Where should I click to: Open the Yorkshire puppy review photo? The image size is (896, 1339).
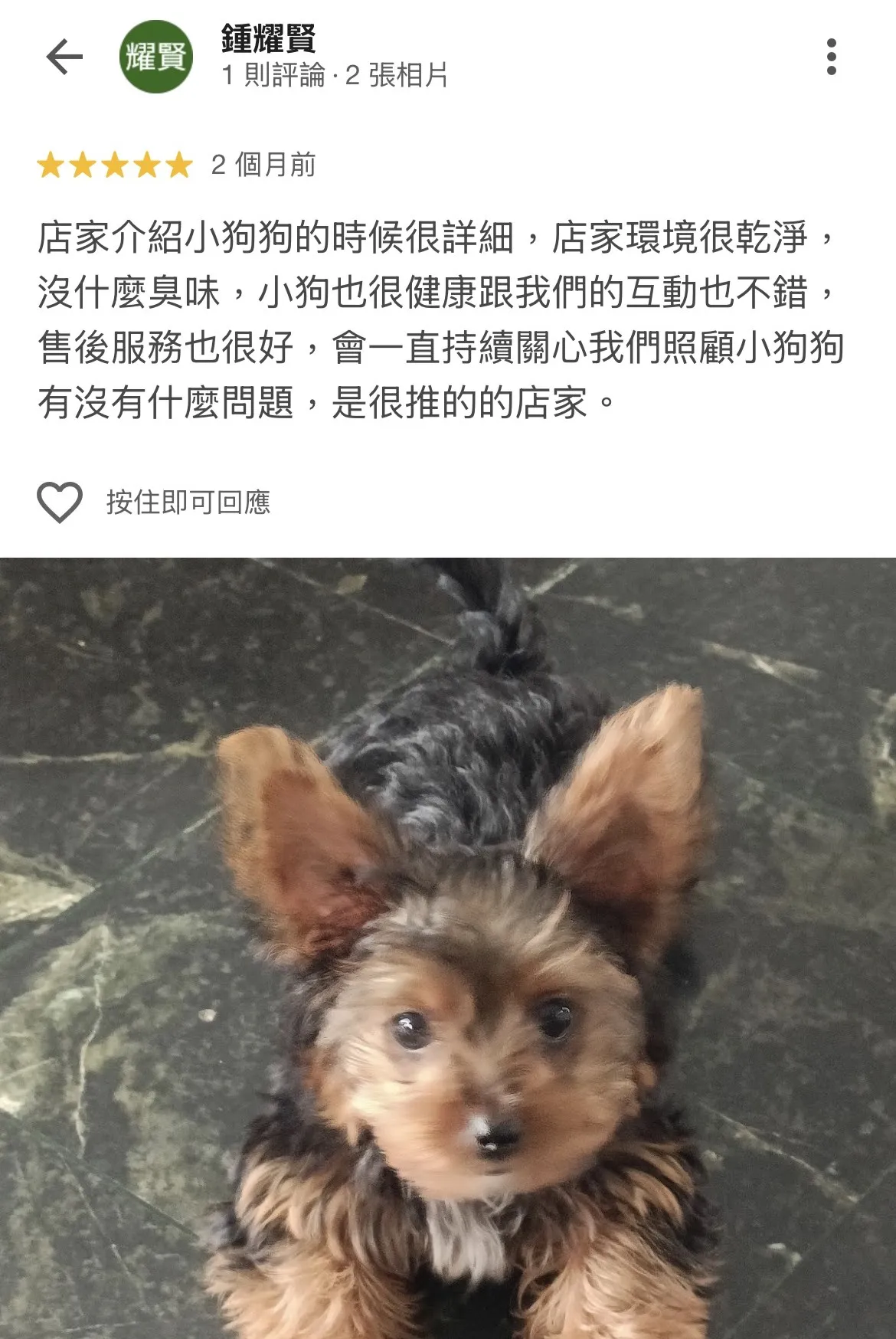pyautogui.click(x=448, y=948)
